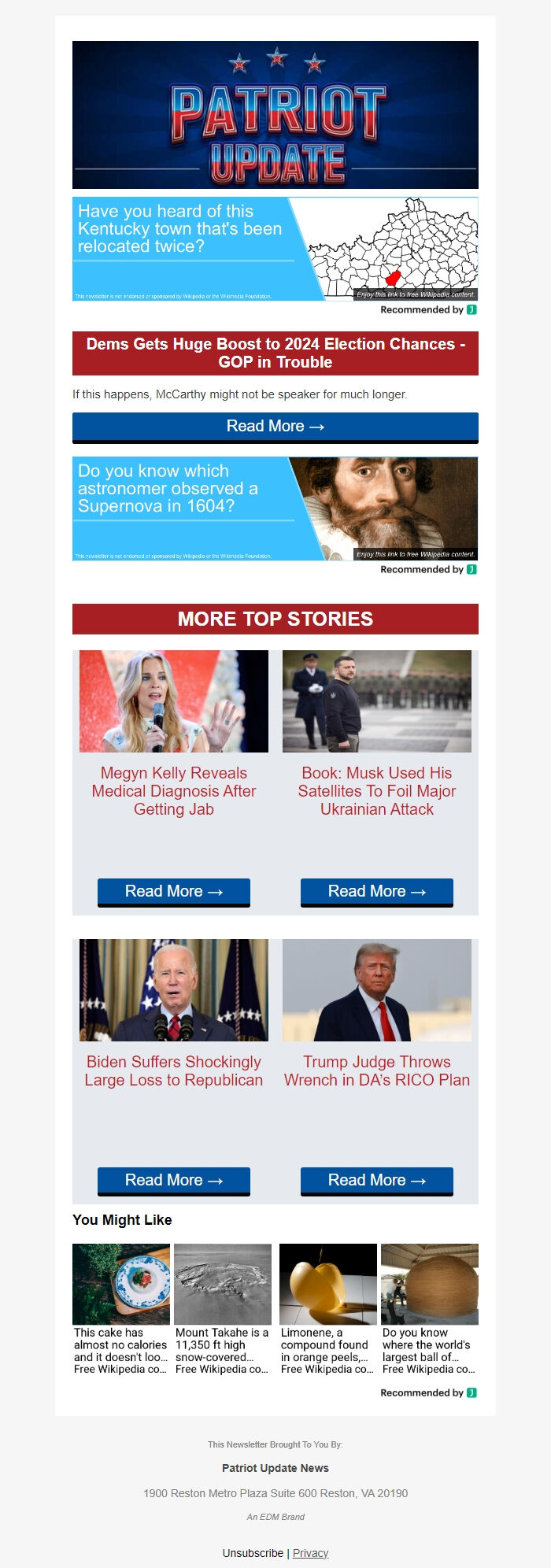The width and height of the screenshot is (551, 1568).
Task: Tap Read More under the McCarthy speaker story
Action: pyautogui.click(x=275, y=427)
